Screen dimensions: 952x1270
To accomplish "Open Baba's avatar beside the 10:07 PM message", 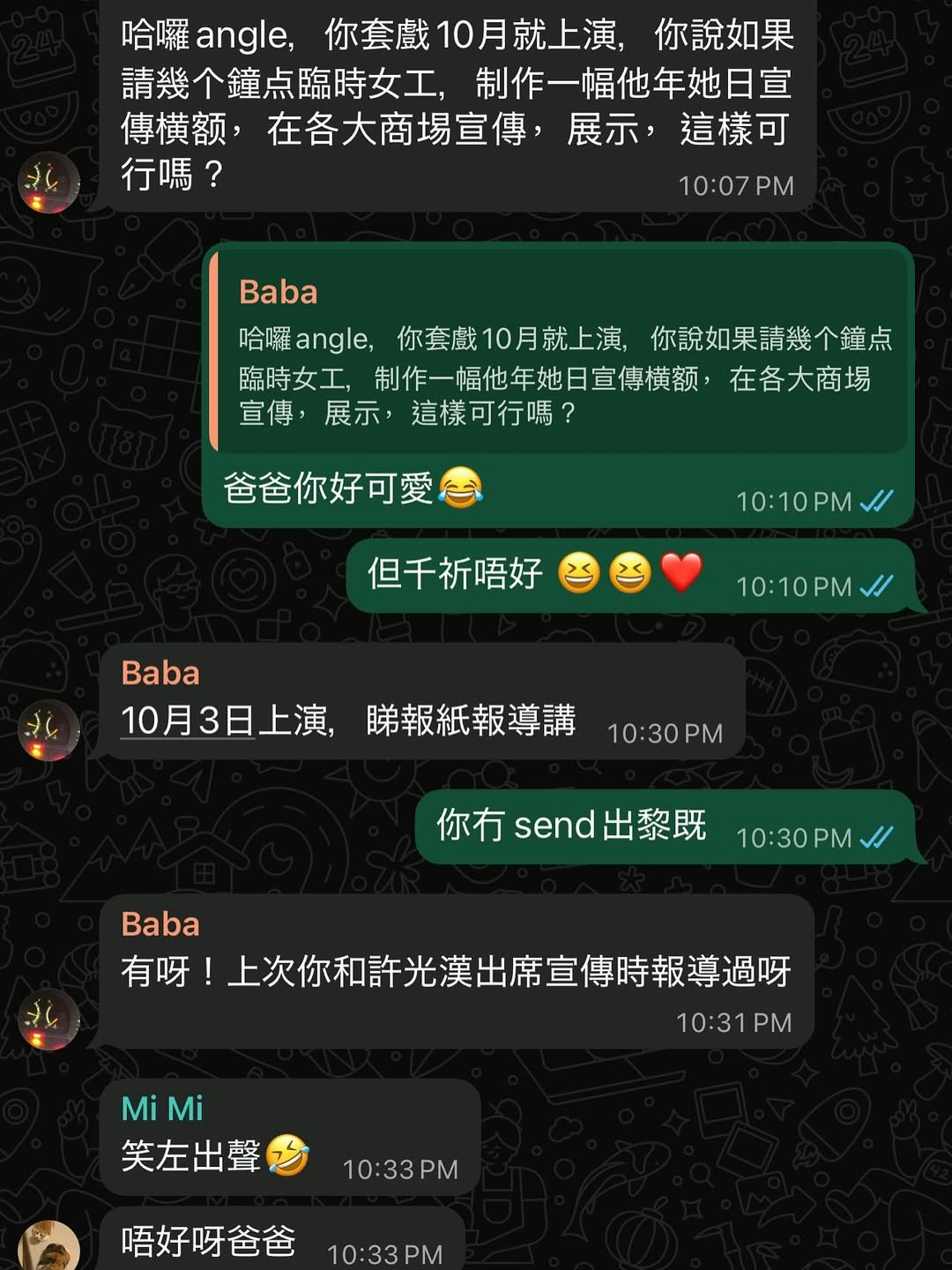I will click(x=49, y=183).
